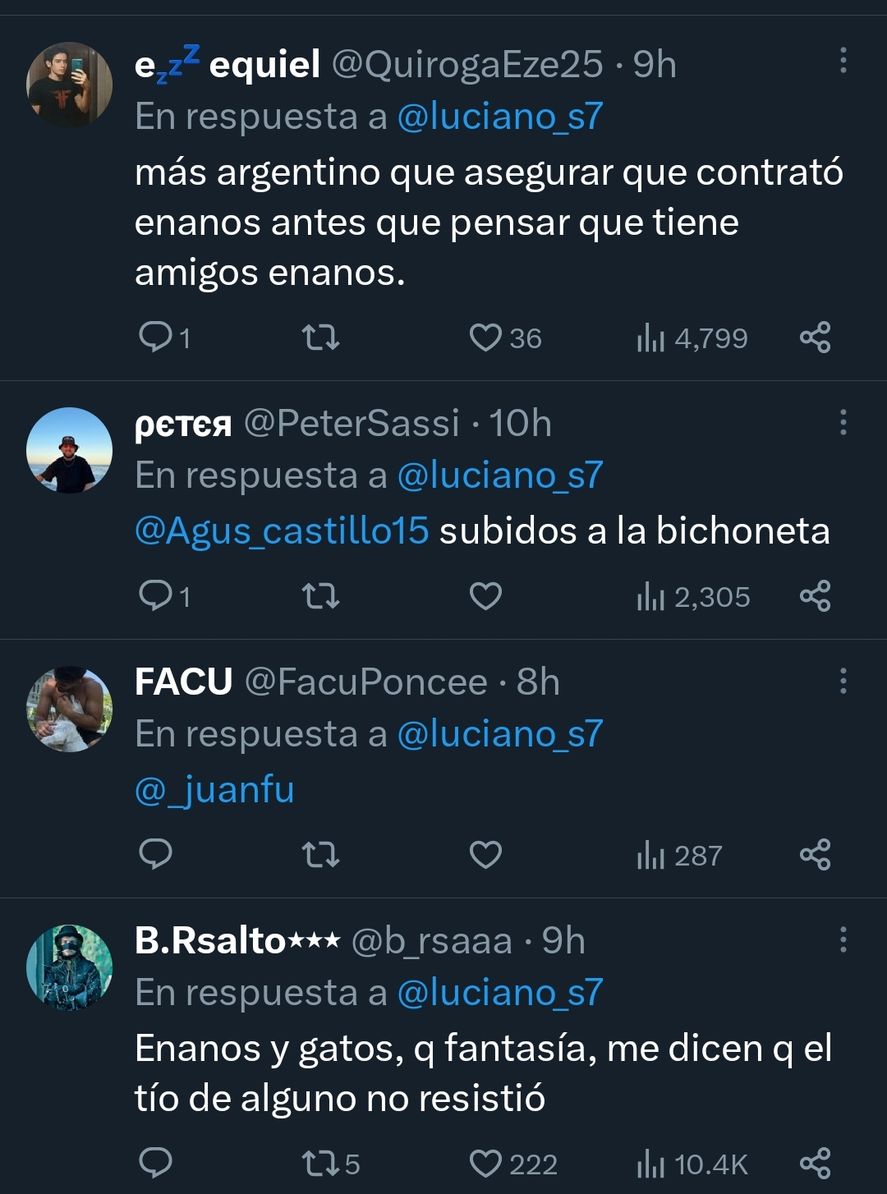Reply to @b_rsaaa's comment
This screenshot has width=887, height=1194.
pos(156,1164)
